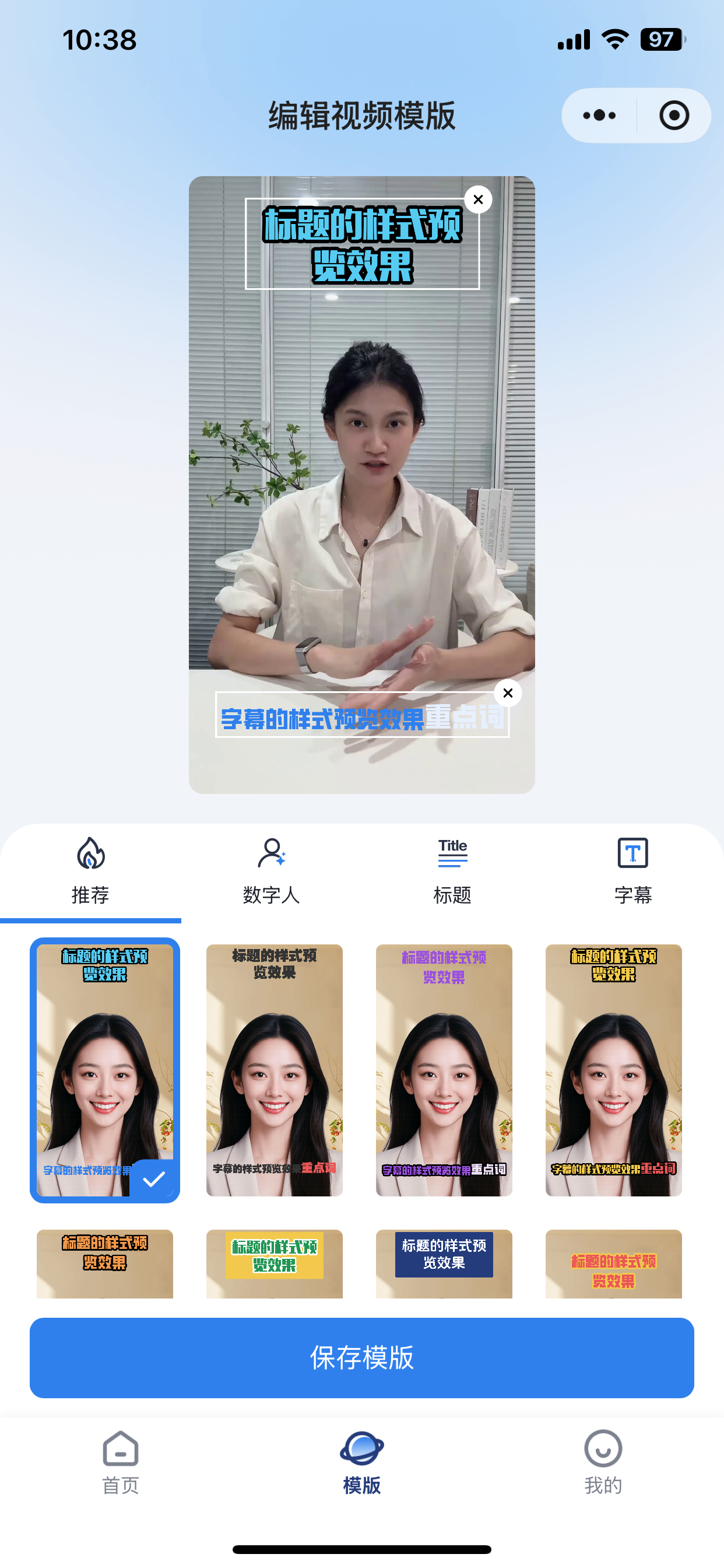Choose the yellow outlined title template
The image size is (724, 1568).
click(613, 1069)
